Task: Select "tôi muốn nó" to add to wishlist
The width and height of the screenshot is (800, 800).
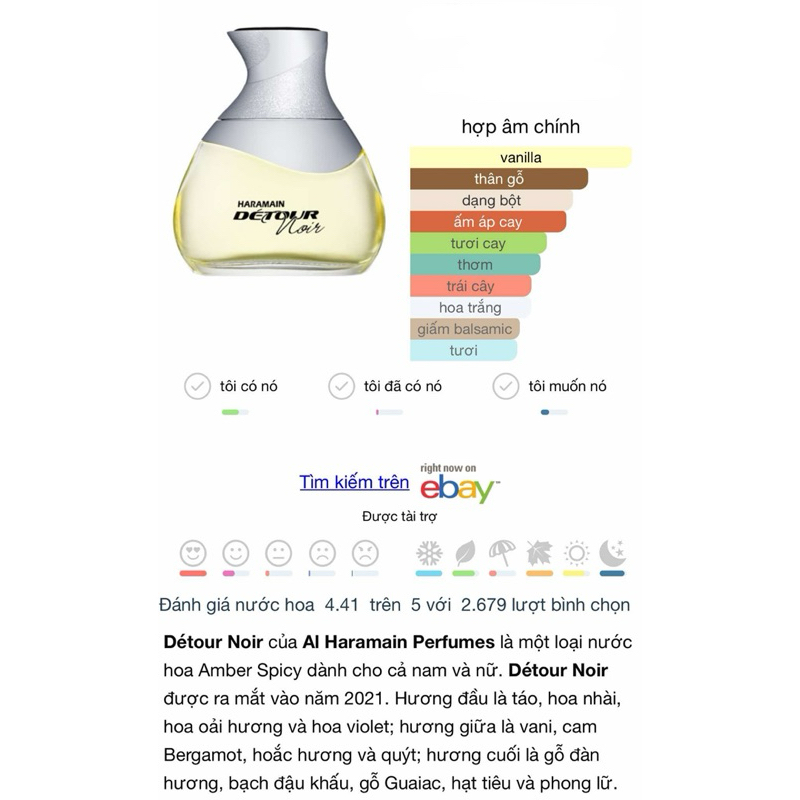Action: point(507,386)
